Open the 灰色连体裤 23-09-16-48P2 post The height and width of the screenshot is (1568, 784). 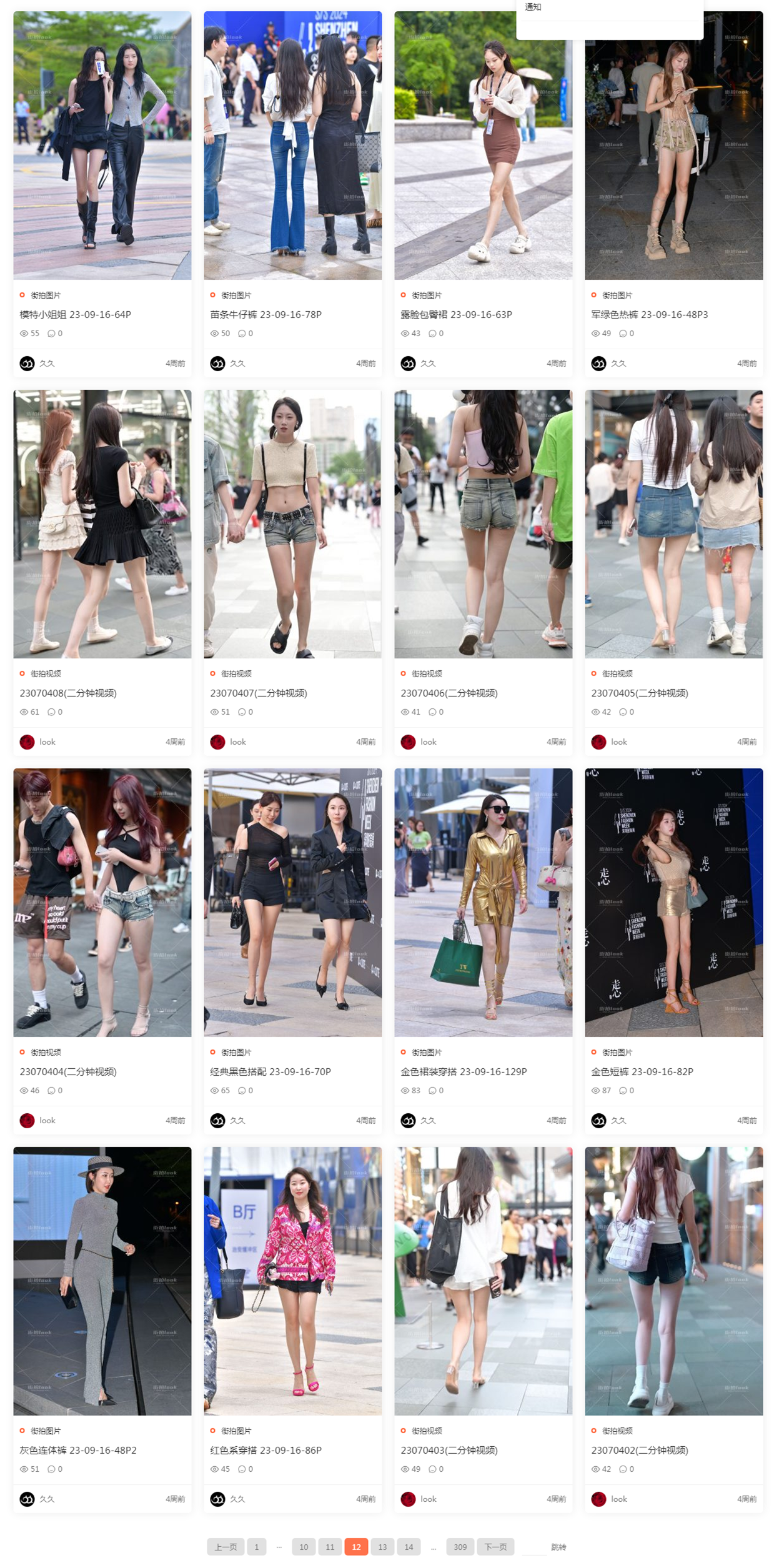click(78, 1450)
